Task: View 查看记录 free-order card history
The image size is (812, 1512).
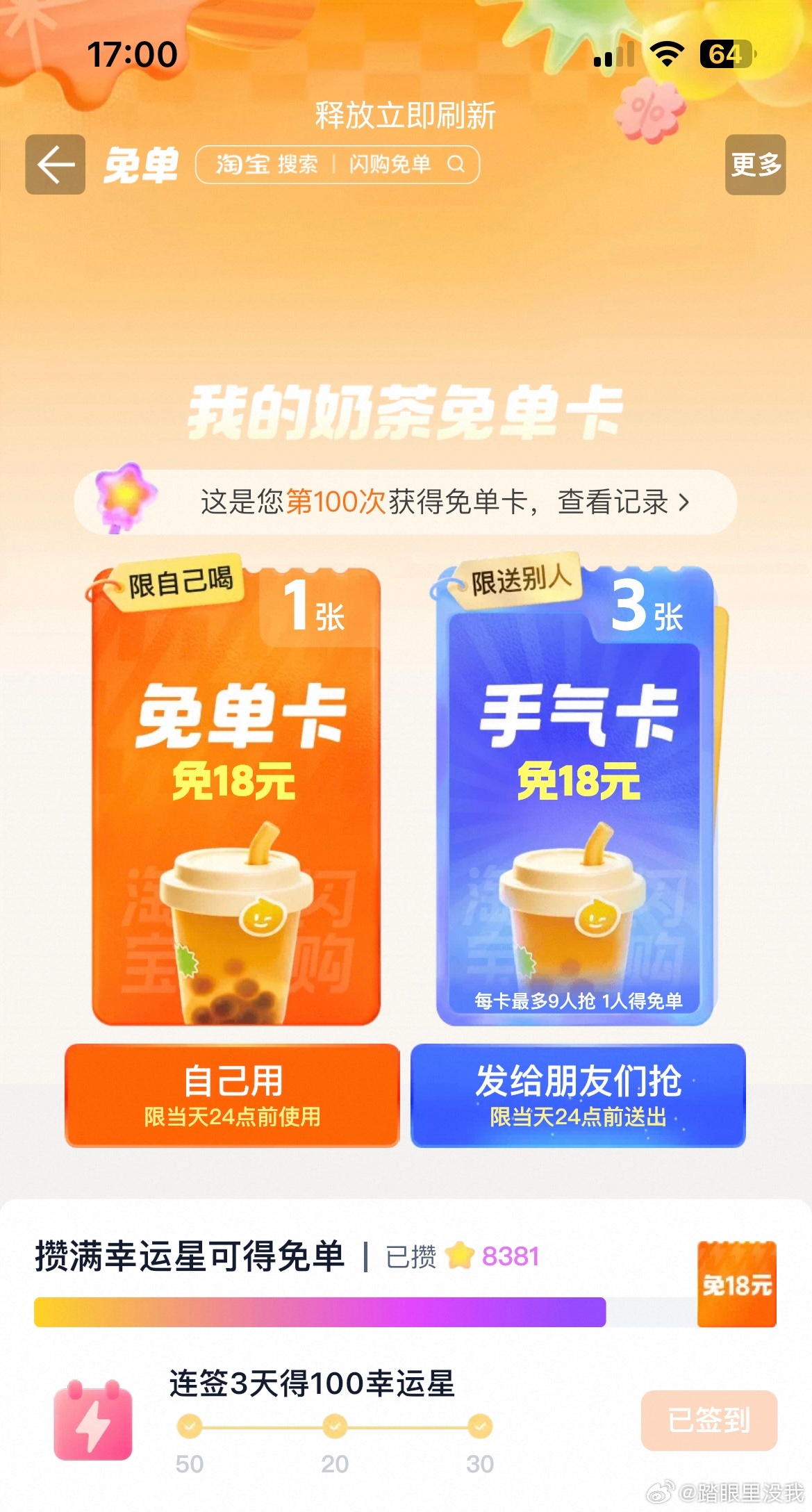Action: (622, 502)
